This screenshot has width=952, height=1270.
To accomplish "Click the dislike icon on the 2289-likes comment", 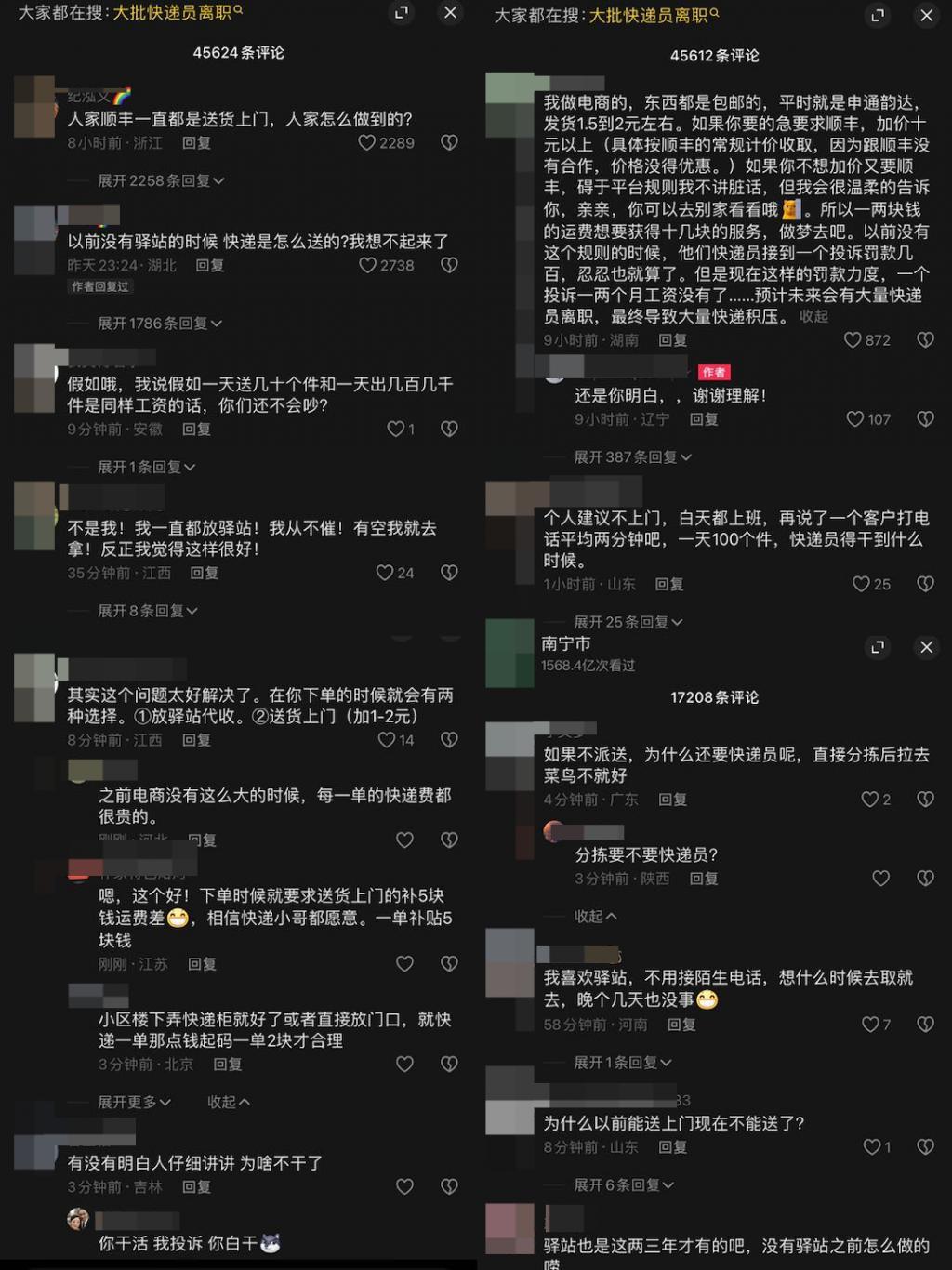I will click(450, 141).
